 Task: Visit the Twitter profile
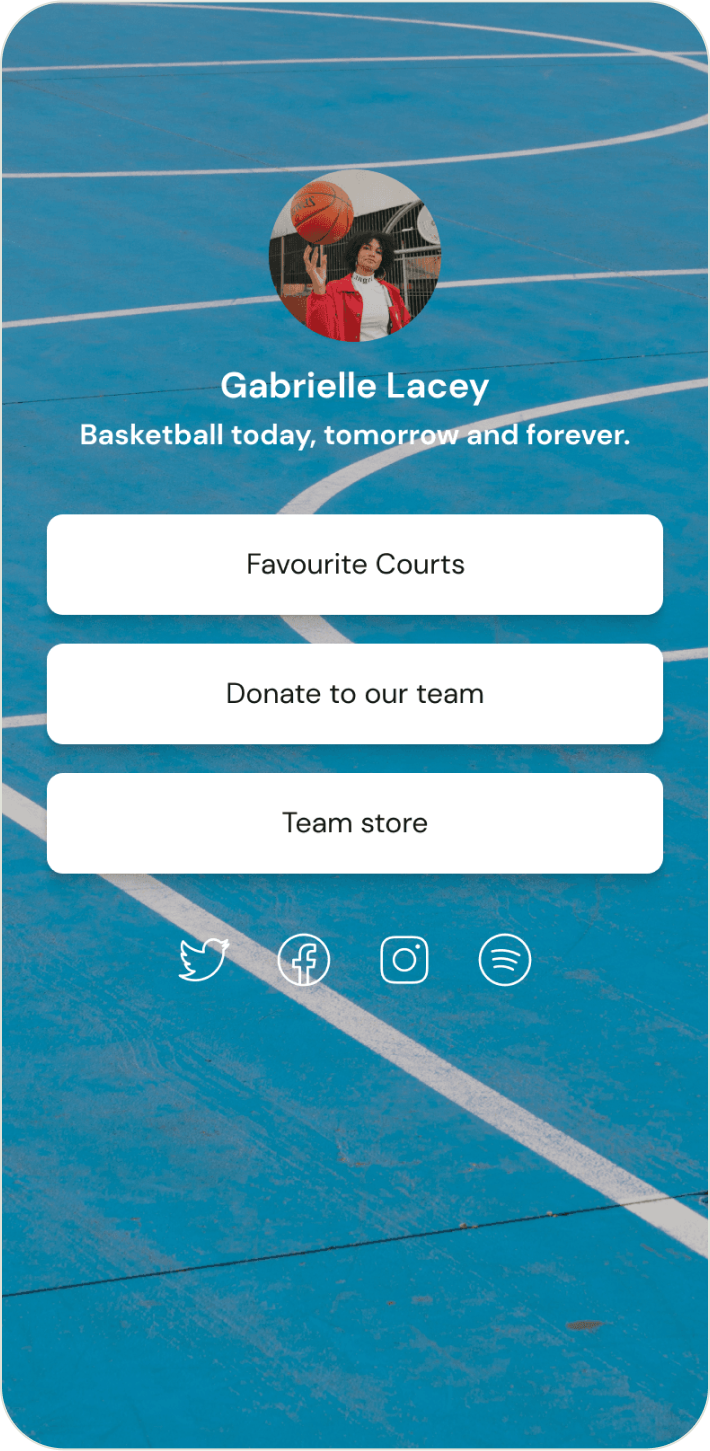pyautogui.click(x=204, y=960)
